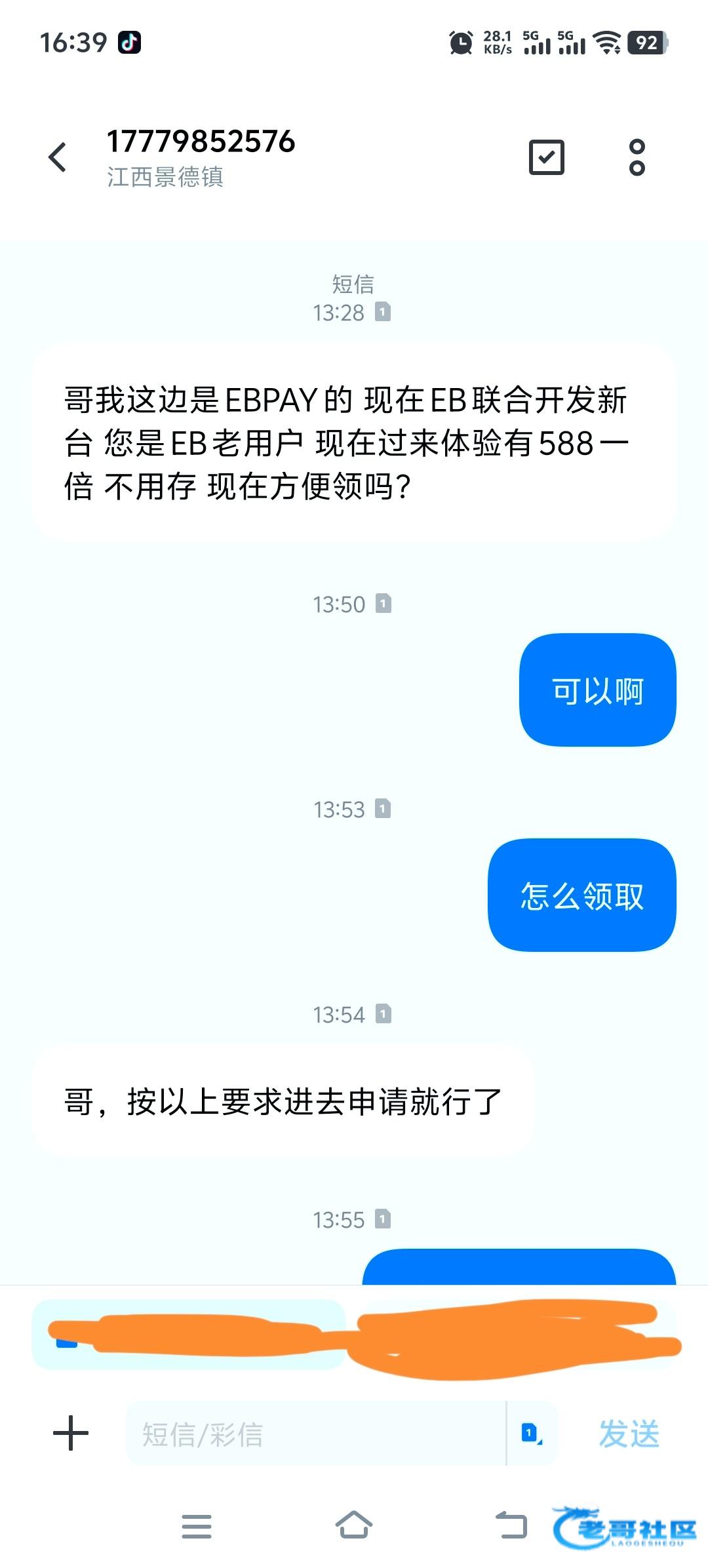Tap the system home button
Screen dimensions: 708x1568
coord(354,1526)
